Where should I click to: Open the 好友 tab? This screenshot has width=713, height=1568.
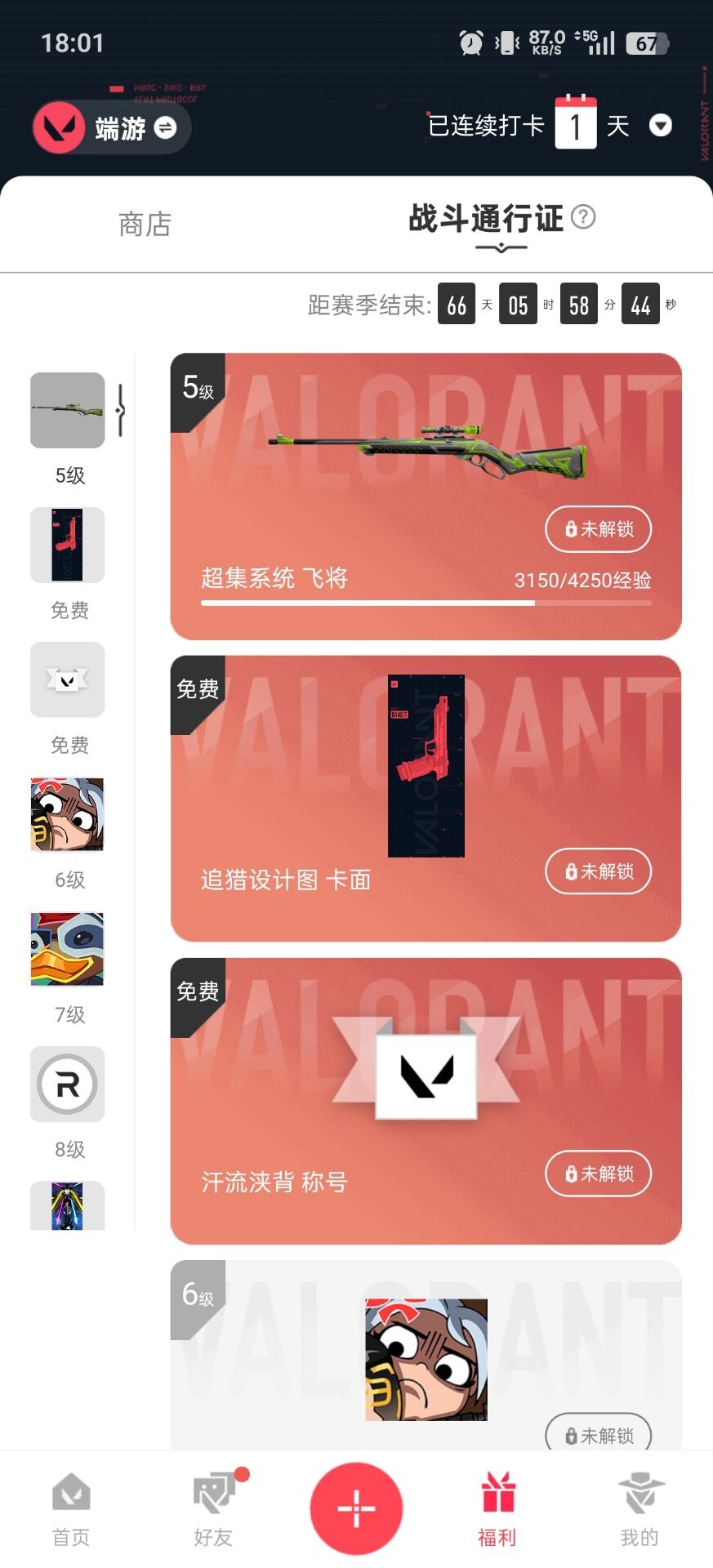pos(214,1511)
